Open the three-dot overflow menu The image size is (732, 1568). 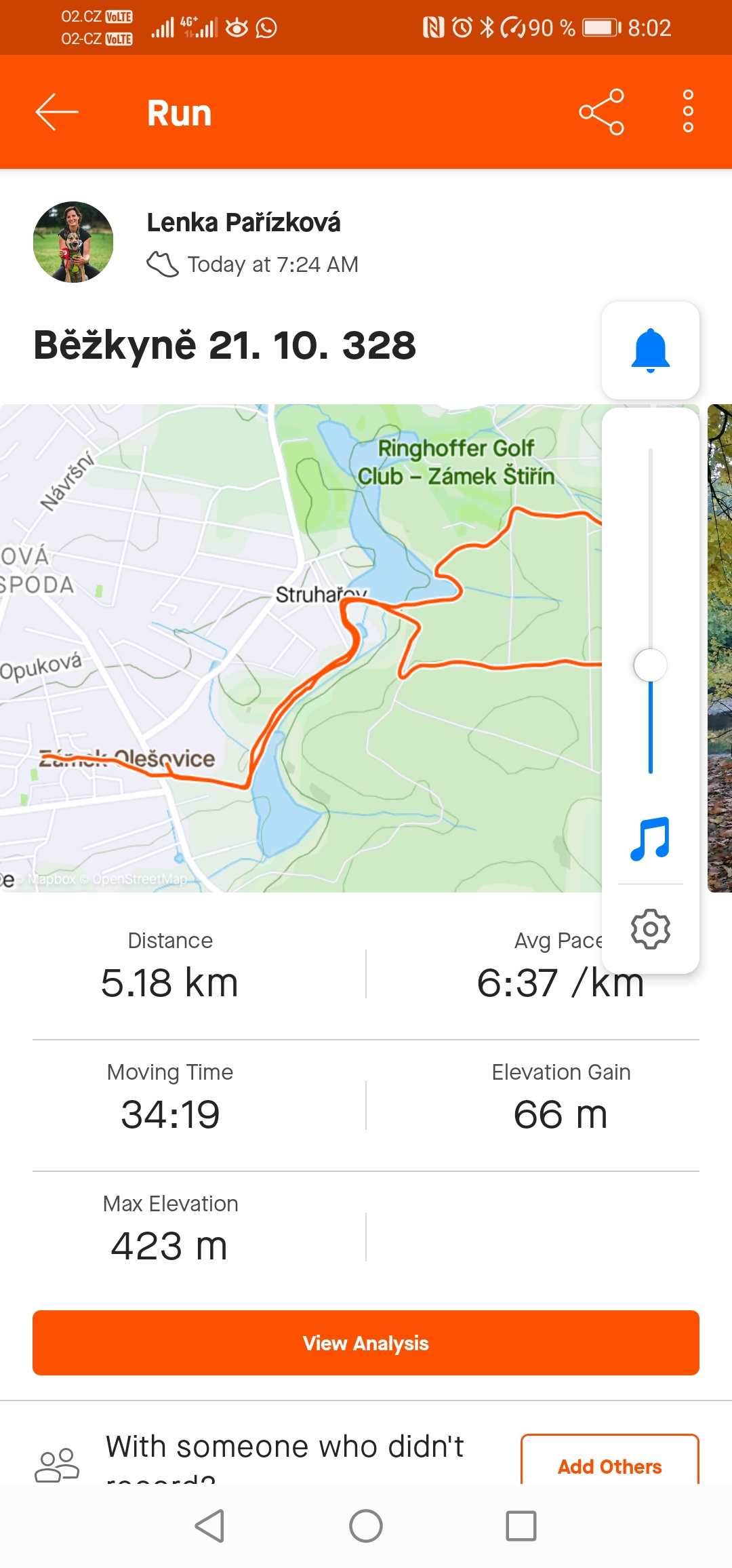(x=688, y=112)
